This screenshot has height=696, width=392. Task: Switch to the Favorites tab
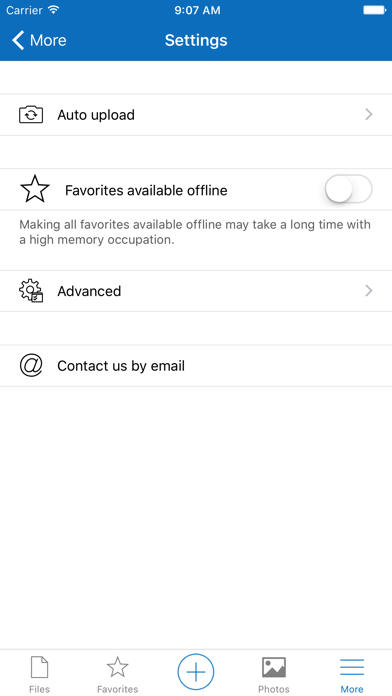click(x=118, y=675)
